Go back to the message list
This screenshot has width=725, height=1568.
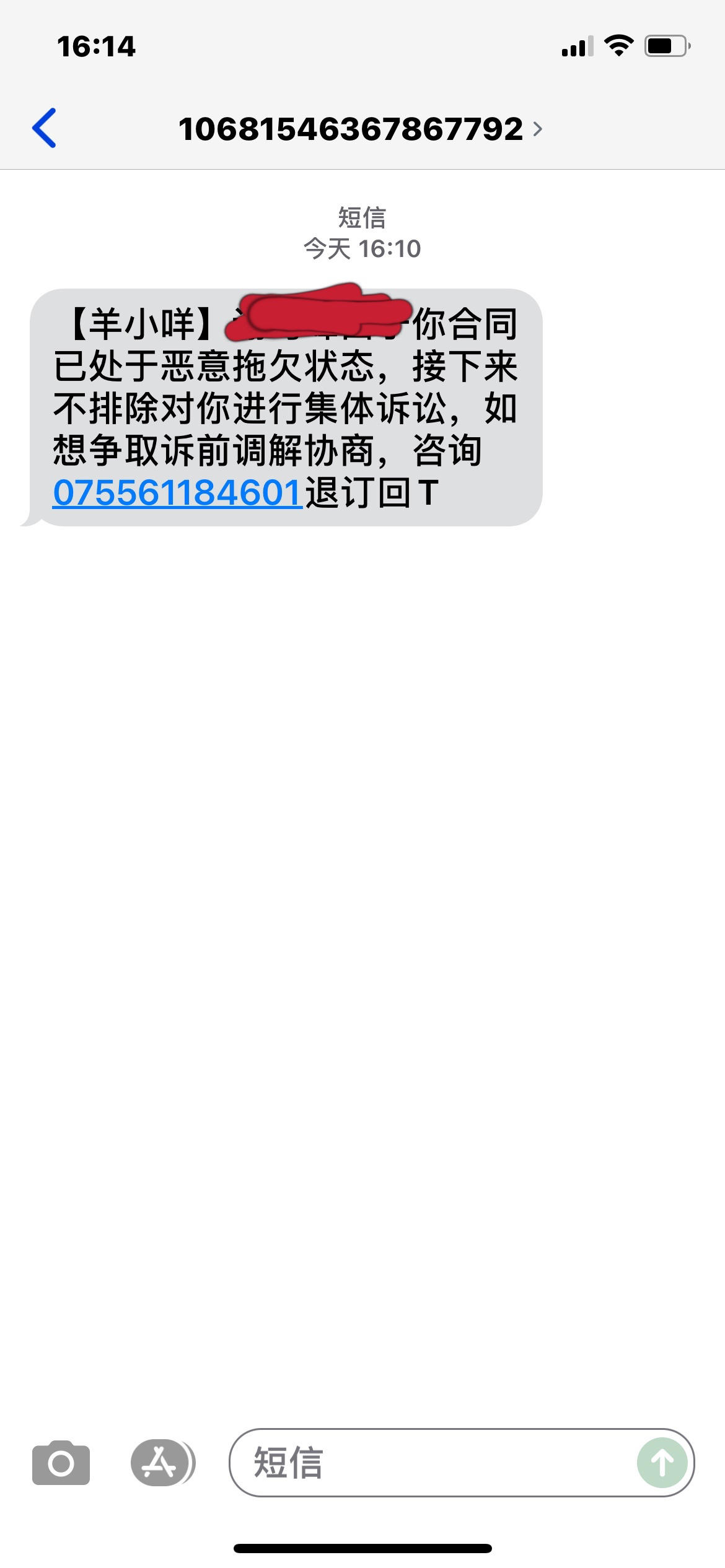pyautogui.click(x=44, y=128)
